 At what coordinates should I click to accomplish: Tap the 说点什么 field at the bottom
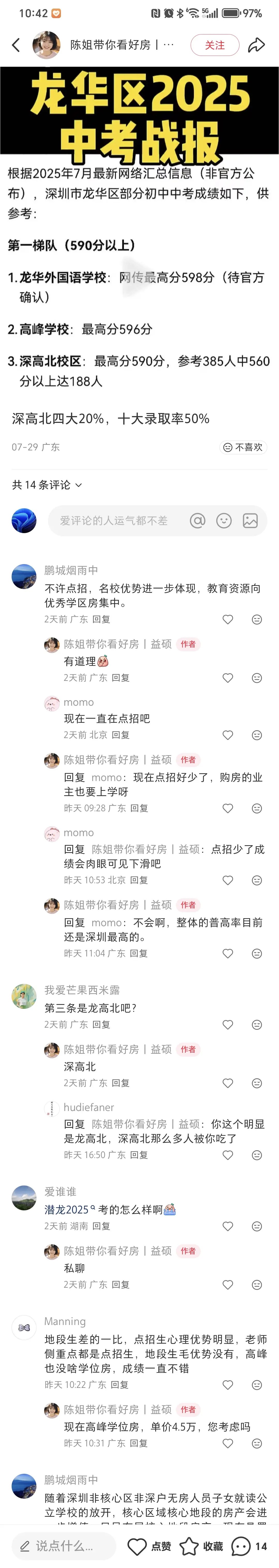[x=64, y=1546]
